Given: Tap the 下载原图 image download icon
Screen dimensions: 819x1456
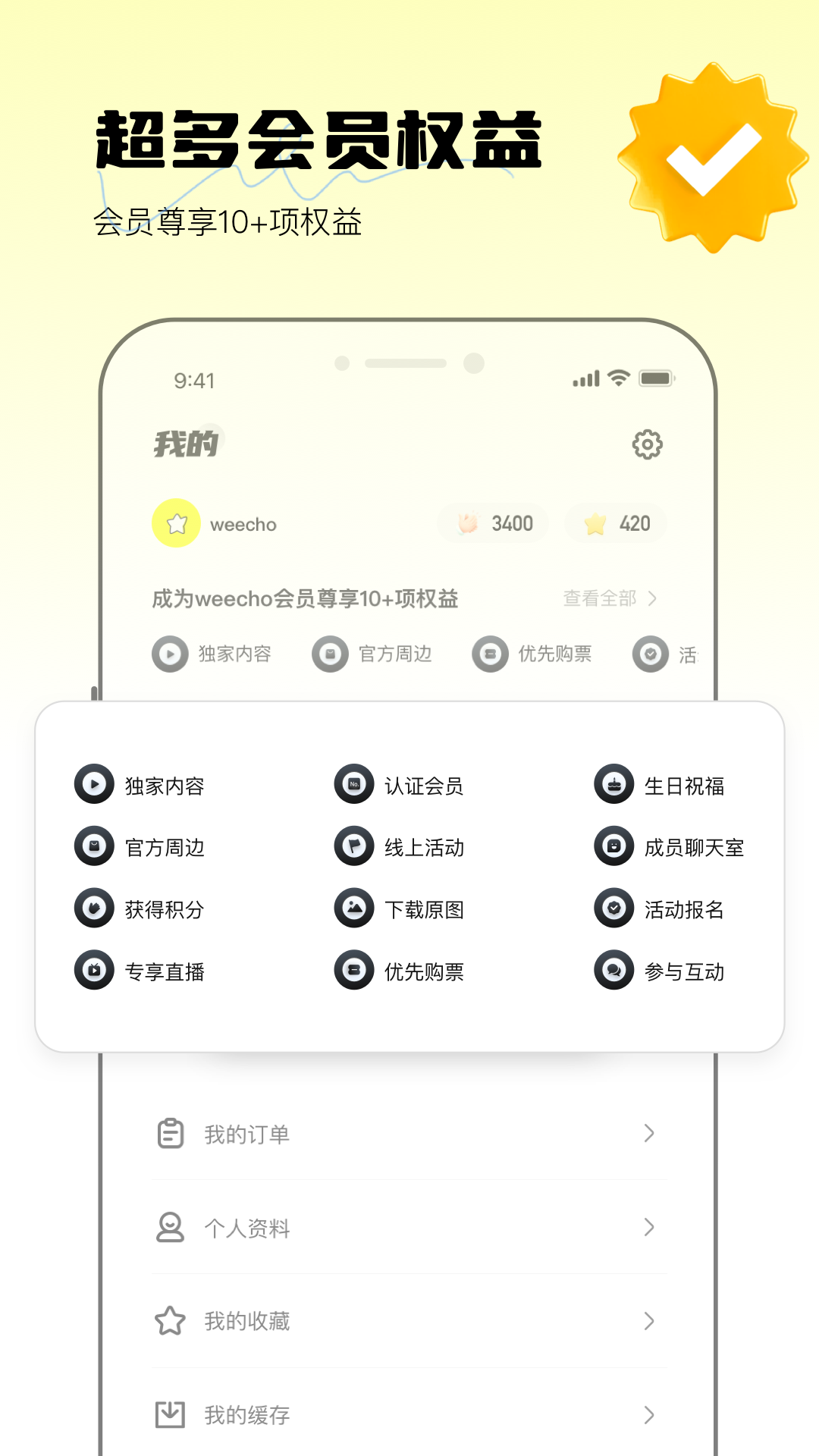Looking at the screenshot, I should [353, 909].
